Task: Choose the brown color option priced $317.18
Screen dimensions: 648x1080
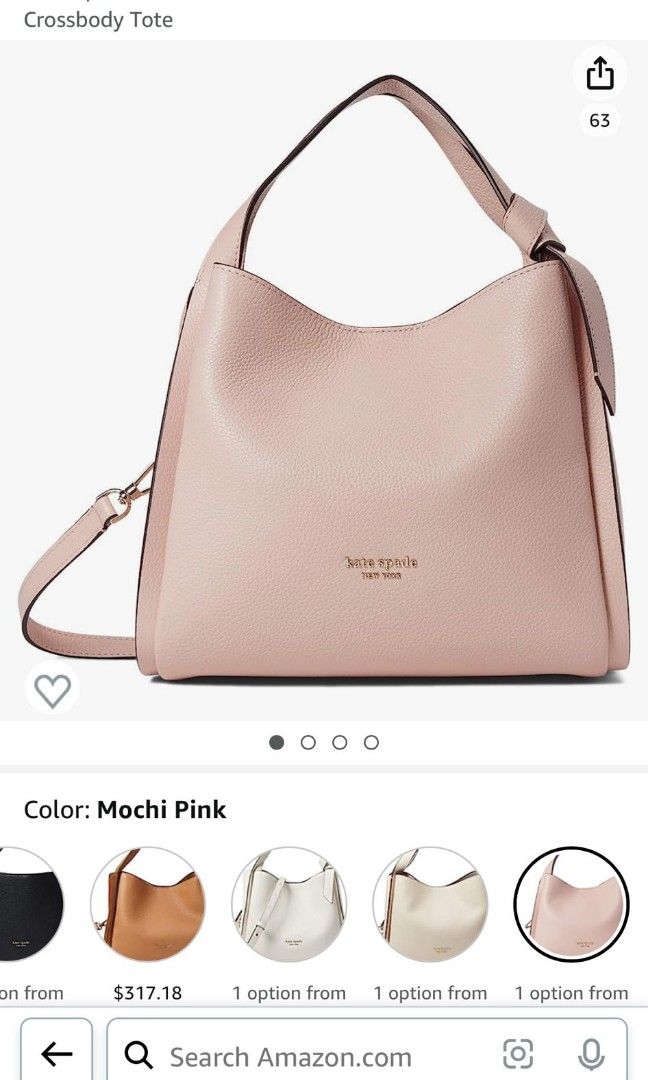Action: tap(148, 904)
